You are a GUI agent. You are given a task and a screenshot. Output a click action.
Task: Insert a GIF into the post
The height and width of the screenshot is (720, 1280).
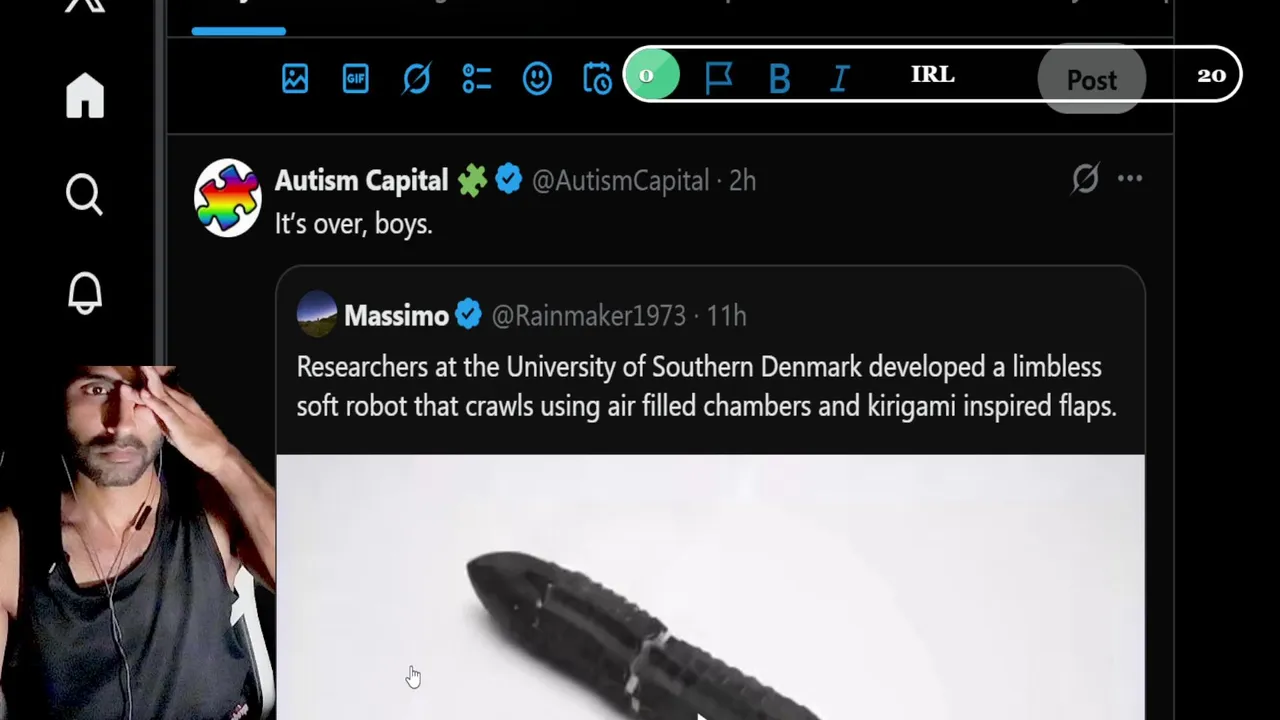pyautogui.click(x=356, y=78)
